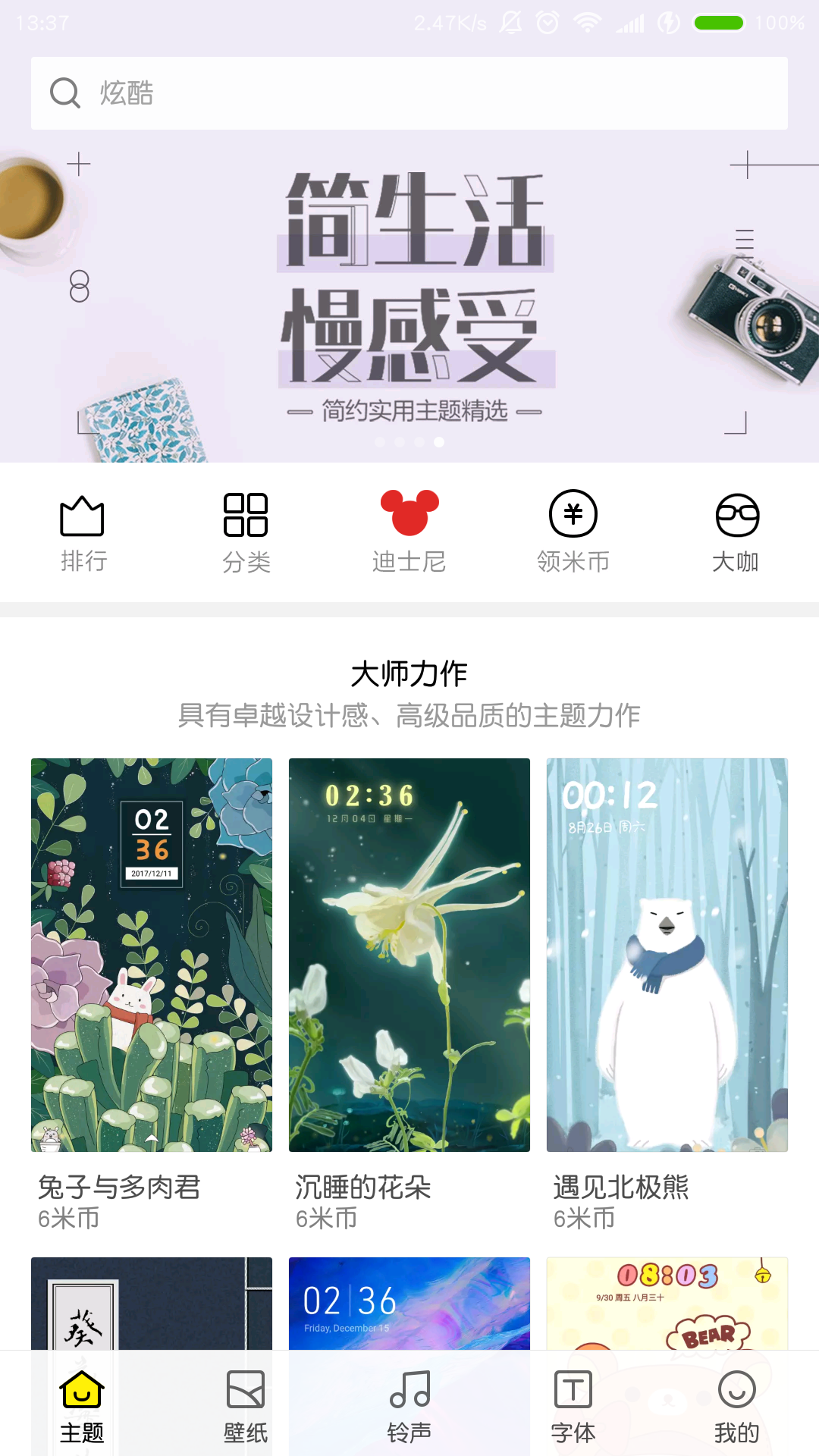Switch to the 铃声 ringtone tab
Image resolution: width=819 pixels, height=1456 pixels.
tap(409, 1406)
